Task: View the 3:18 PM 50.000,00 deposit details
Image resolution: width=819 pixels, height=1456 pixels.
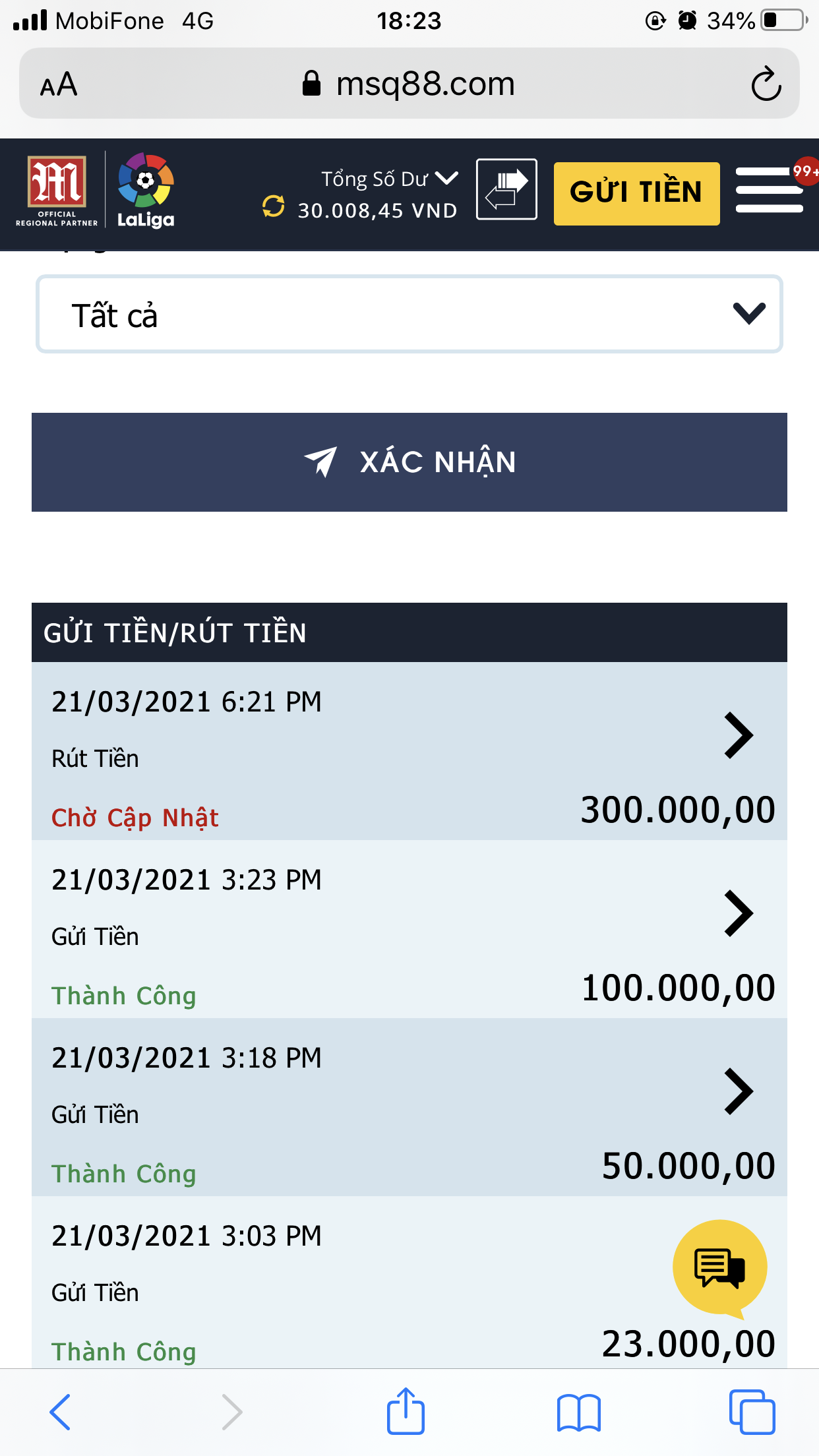Action: click(x=409, y=1108)
